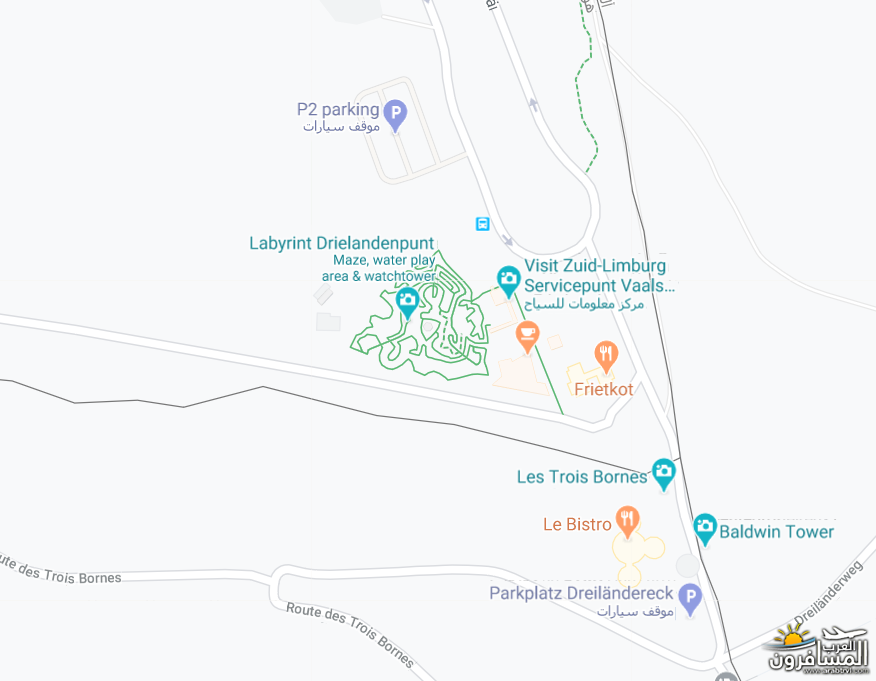Select the Le Bistro restaurant pin
This screenshot has height=681, width=876.
tap(627, 520)
